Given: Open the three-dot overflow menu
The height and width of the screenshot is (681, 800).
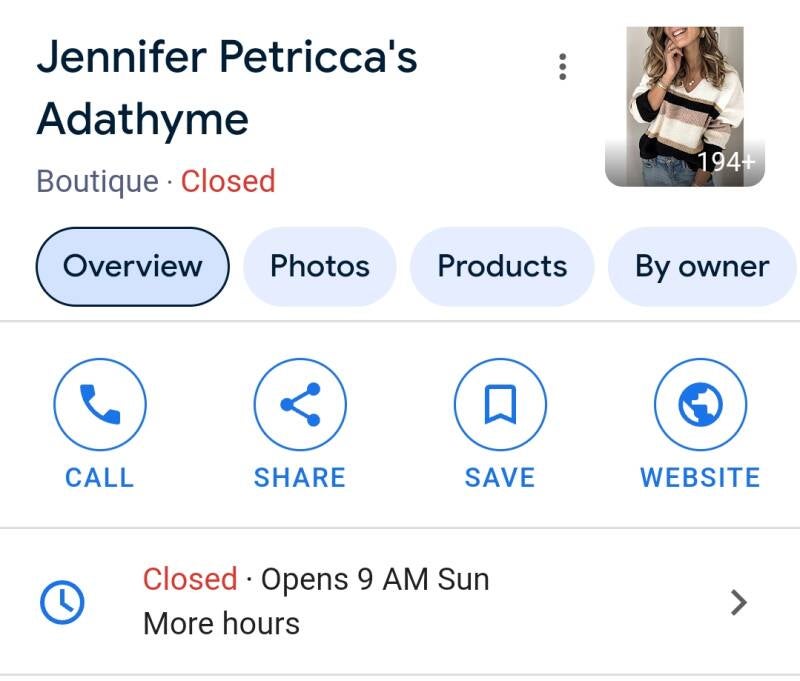Looking at the screenshot, I should [x=563, y=67].
